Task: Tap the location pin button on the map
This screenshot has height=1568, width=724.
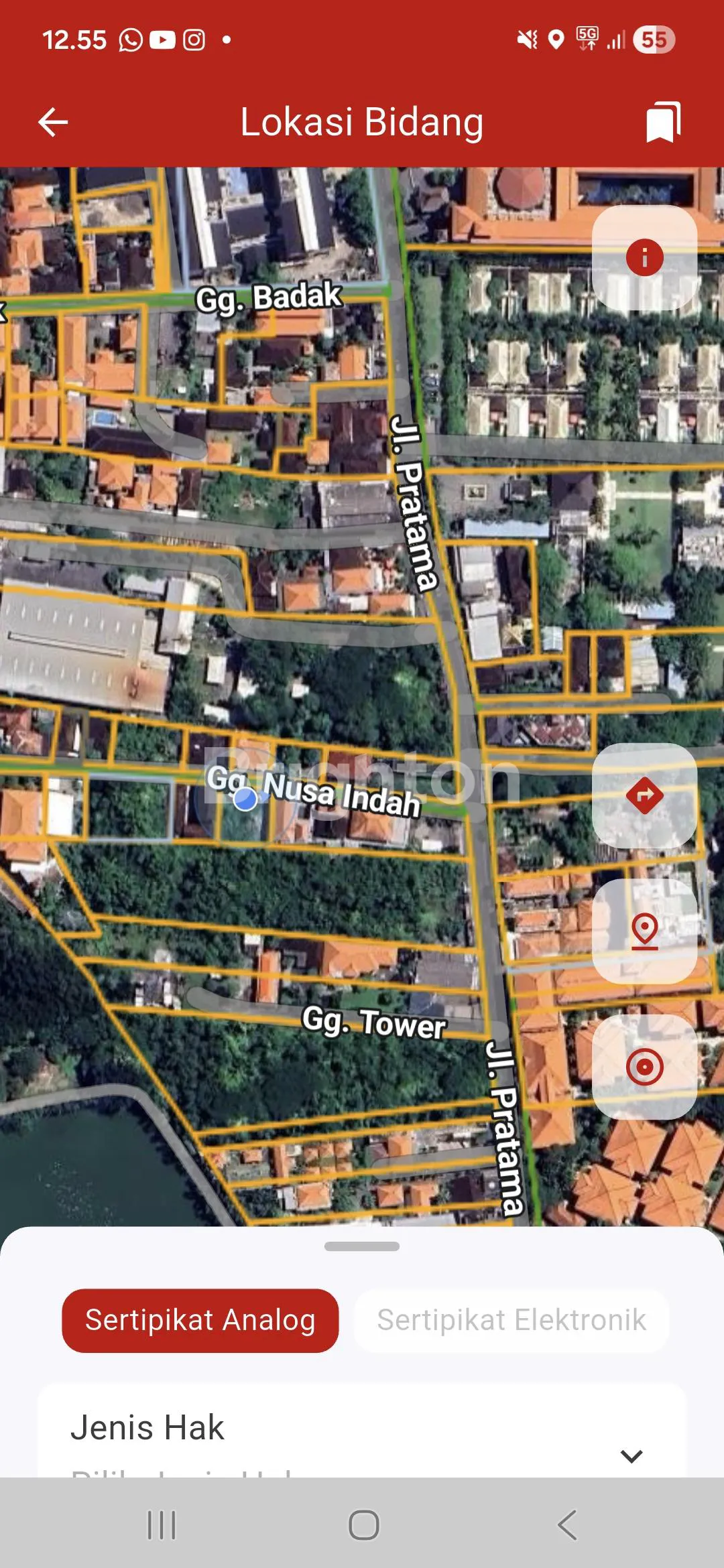Action: click(644, 931)
